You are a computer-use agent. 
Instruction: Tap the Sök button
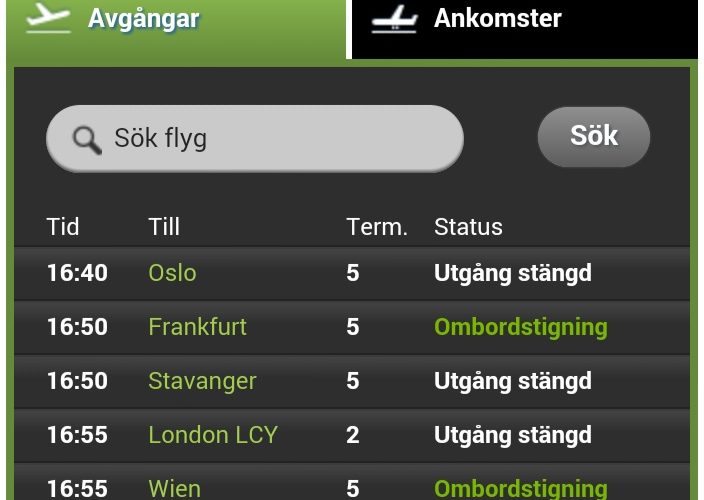(x=594, y=137)
